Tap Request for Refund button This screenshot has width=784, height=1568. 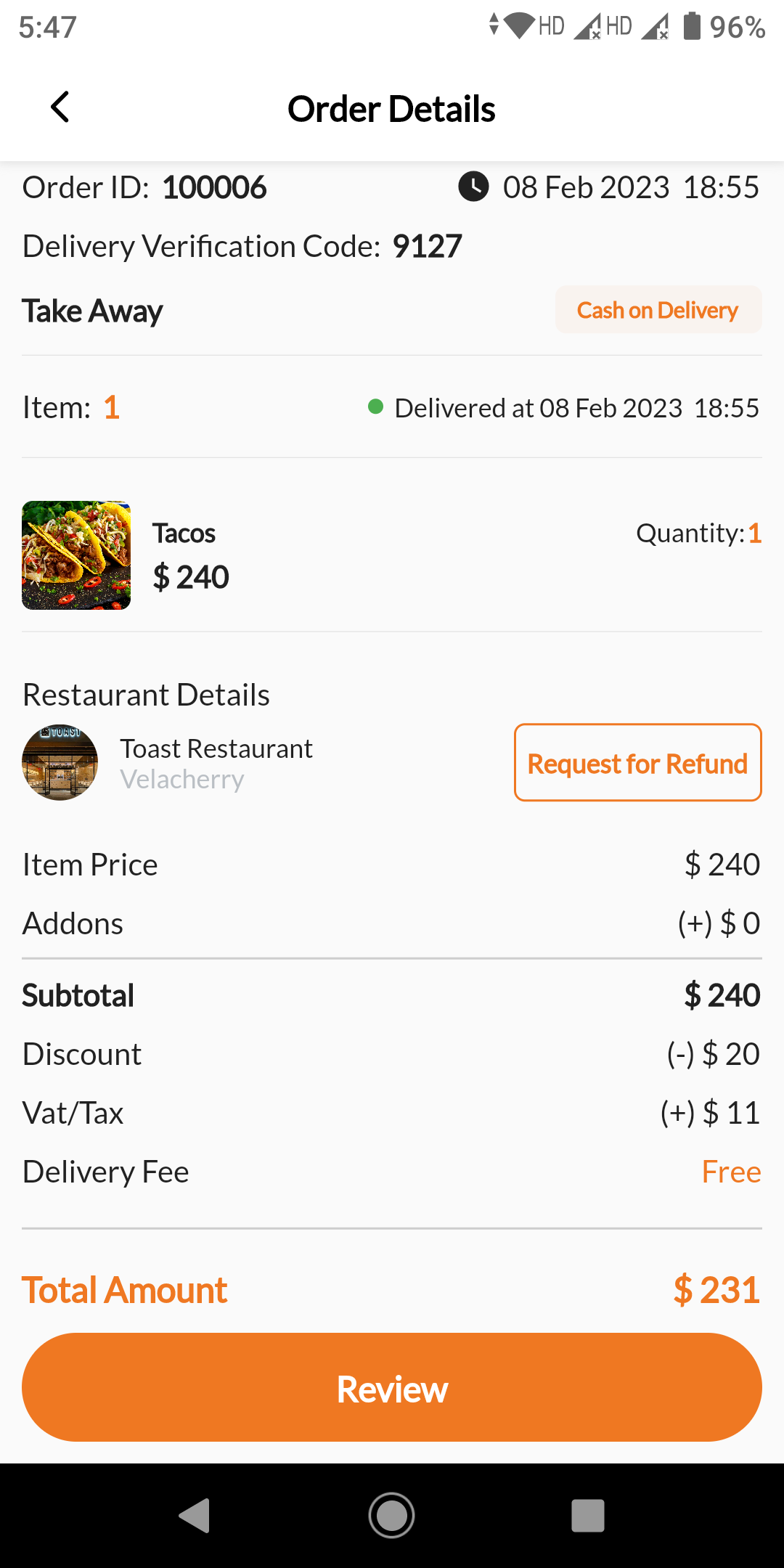point(637,762)
